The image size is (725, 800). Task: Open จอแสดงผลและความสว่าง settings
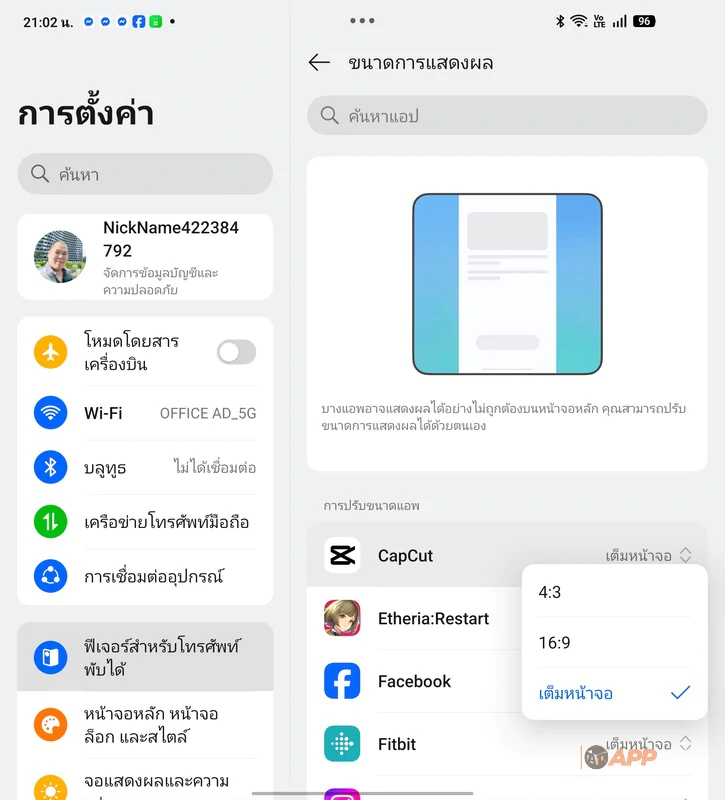[x=145, y=785]
